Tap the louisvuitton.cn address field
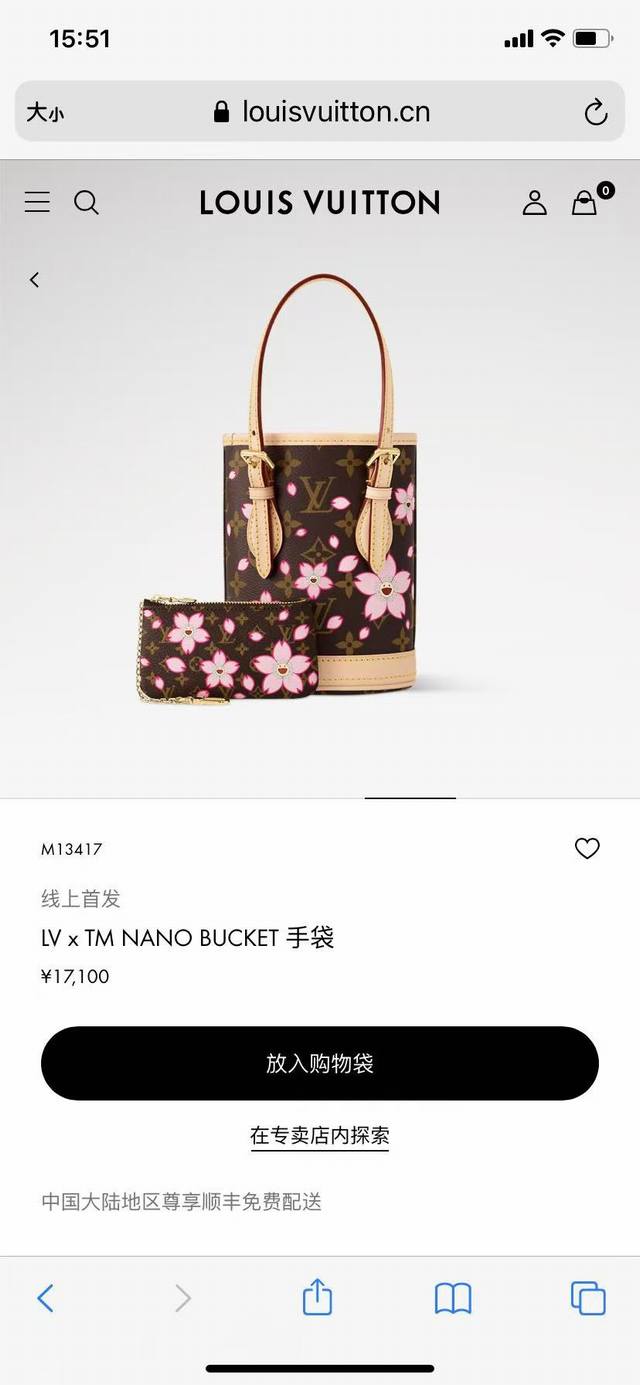The image size is (640, 1385). [322, 112]
